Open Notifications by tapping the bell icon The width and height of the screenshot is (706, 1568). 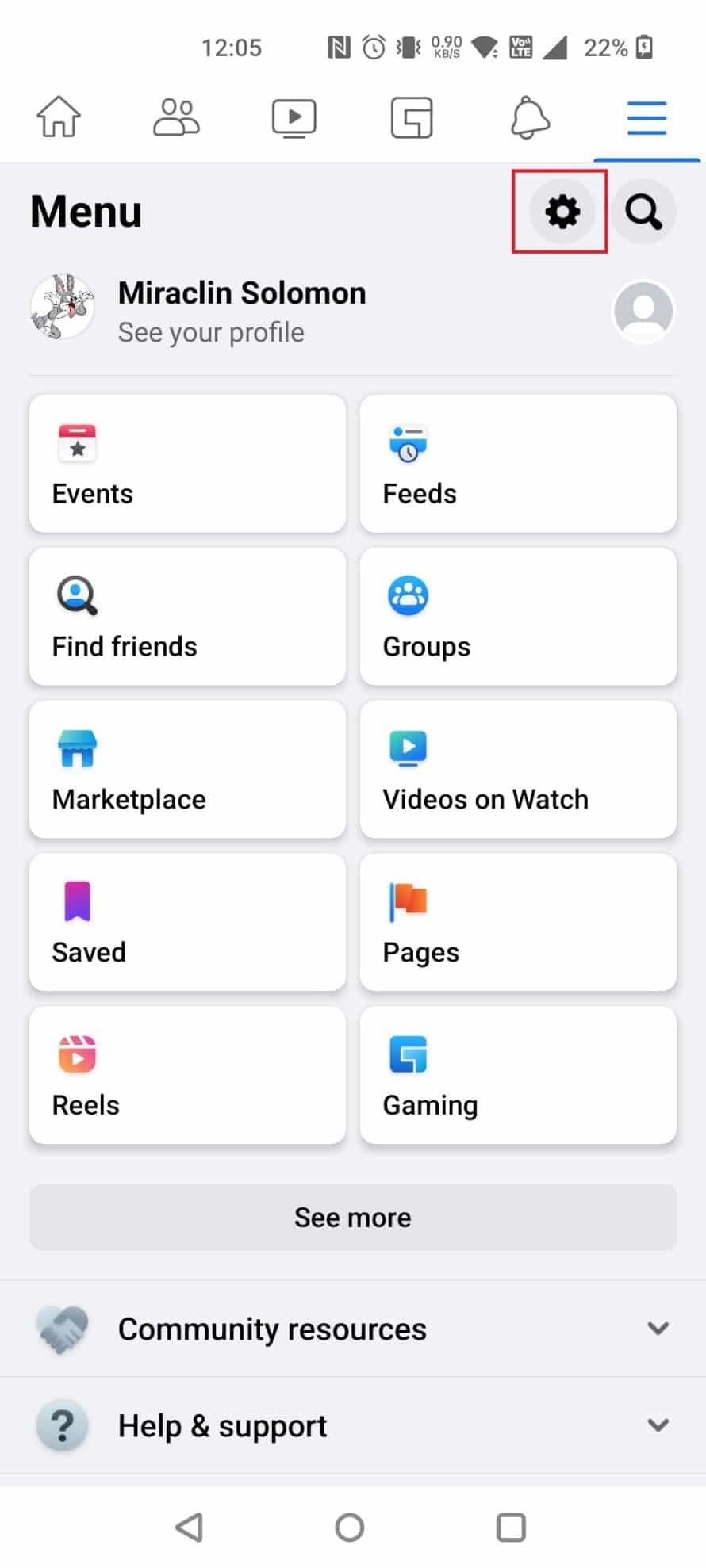pyautogui.click(x=529, y=117)
